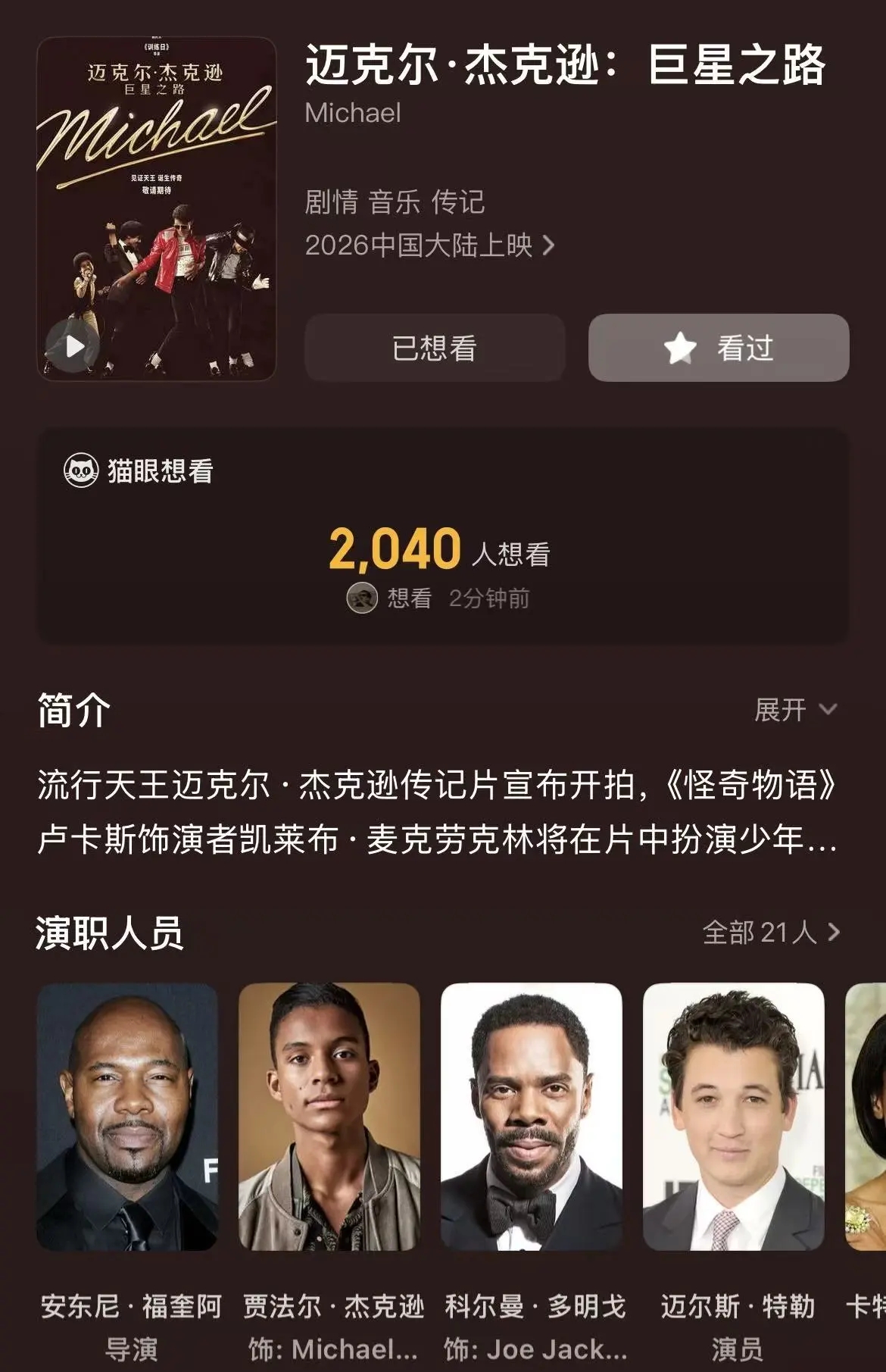Open the 2026中国大陆上映 release info

point(429,245)
